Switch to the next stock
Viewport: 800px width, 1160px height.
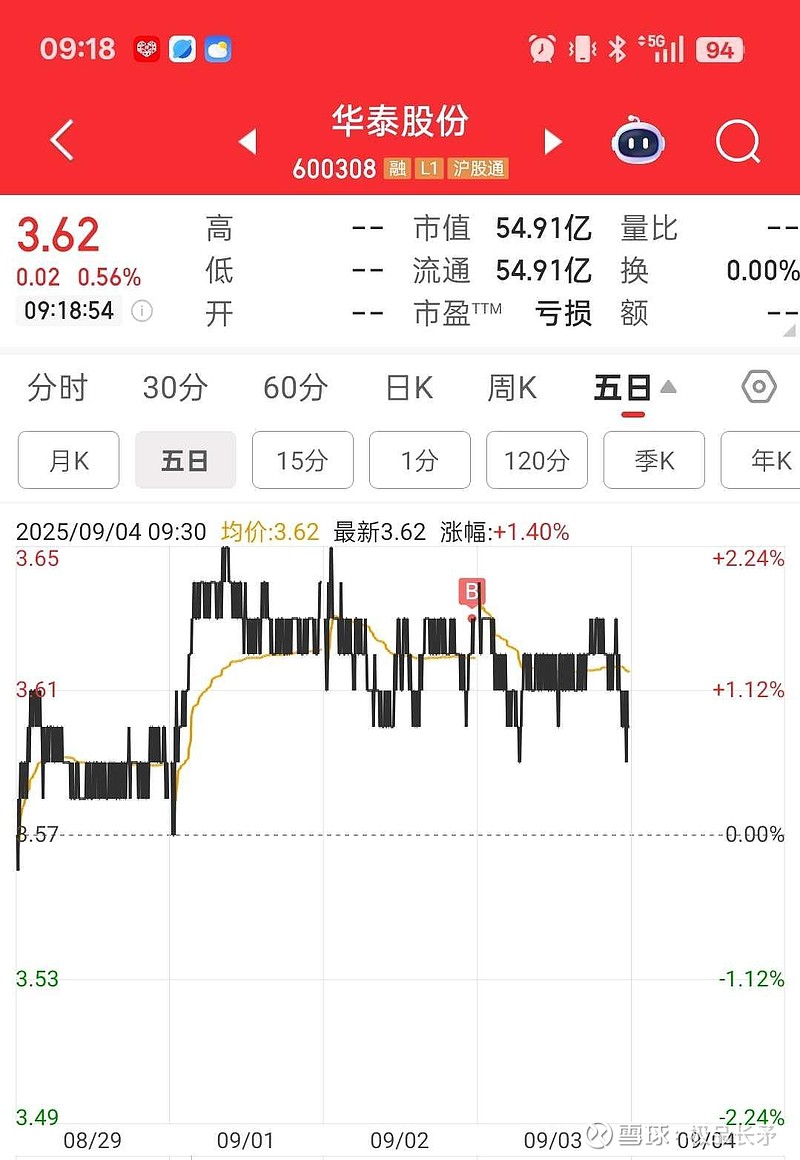pos(553,142)
